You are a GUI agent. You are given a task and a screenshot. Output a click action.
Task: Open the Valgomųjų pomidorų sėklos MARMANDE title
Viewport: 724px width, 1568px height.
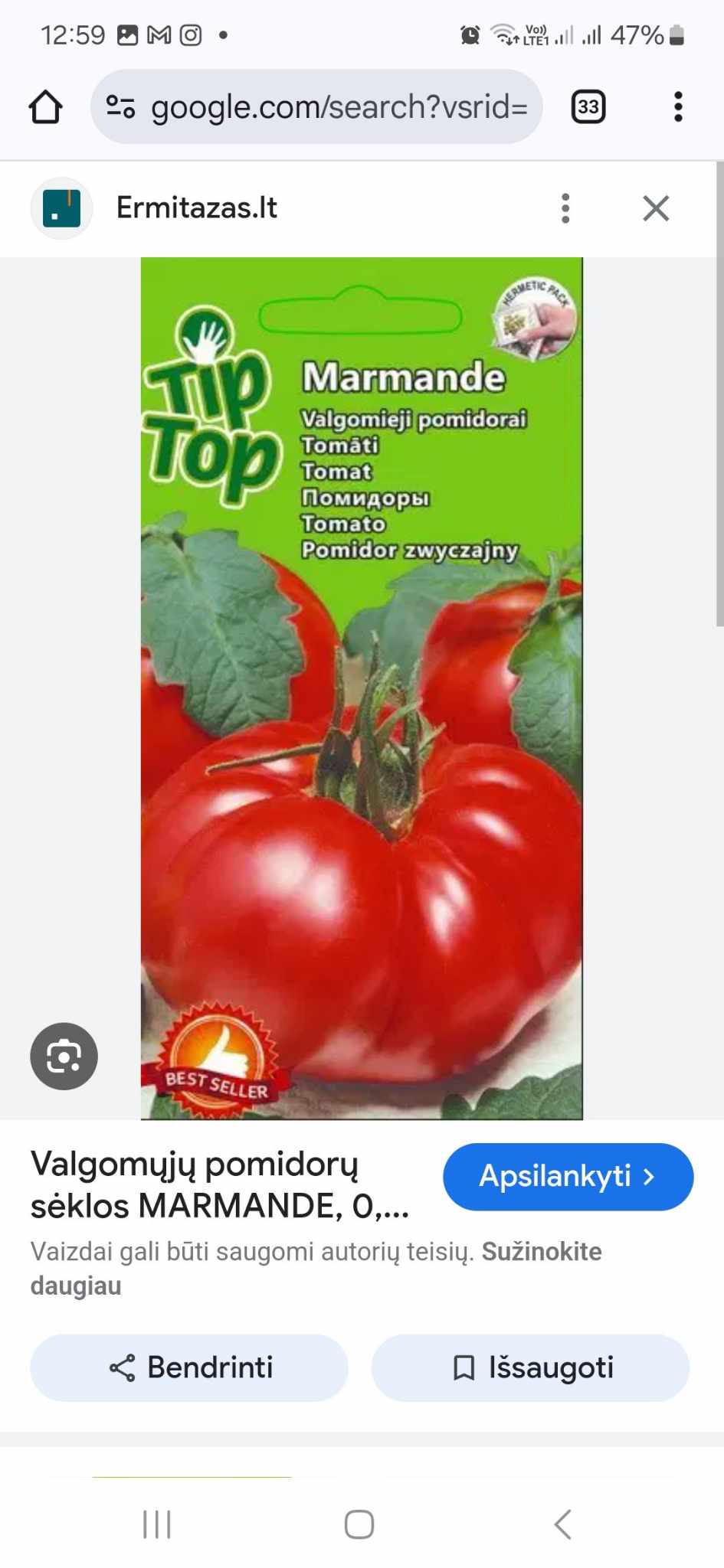(x=221, y=1185)
